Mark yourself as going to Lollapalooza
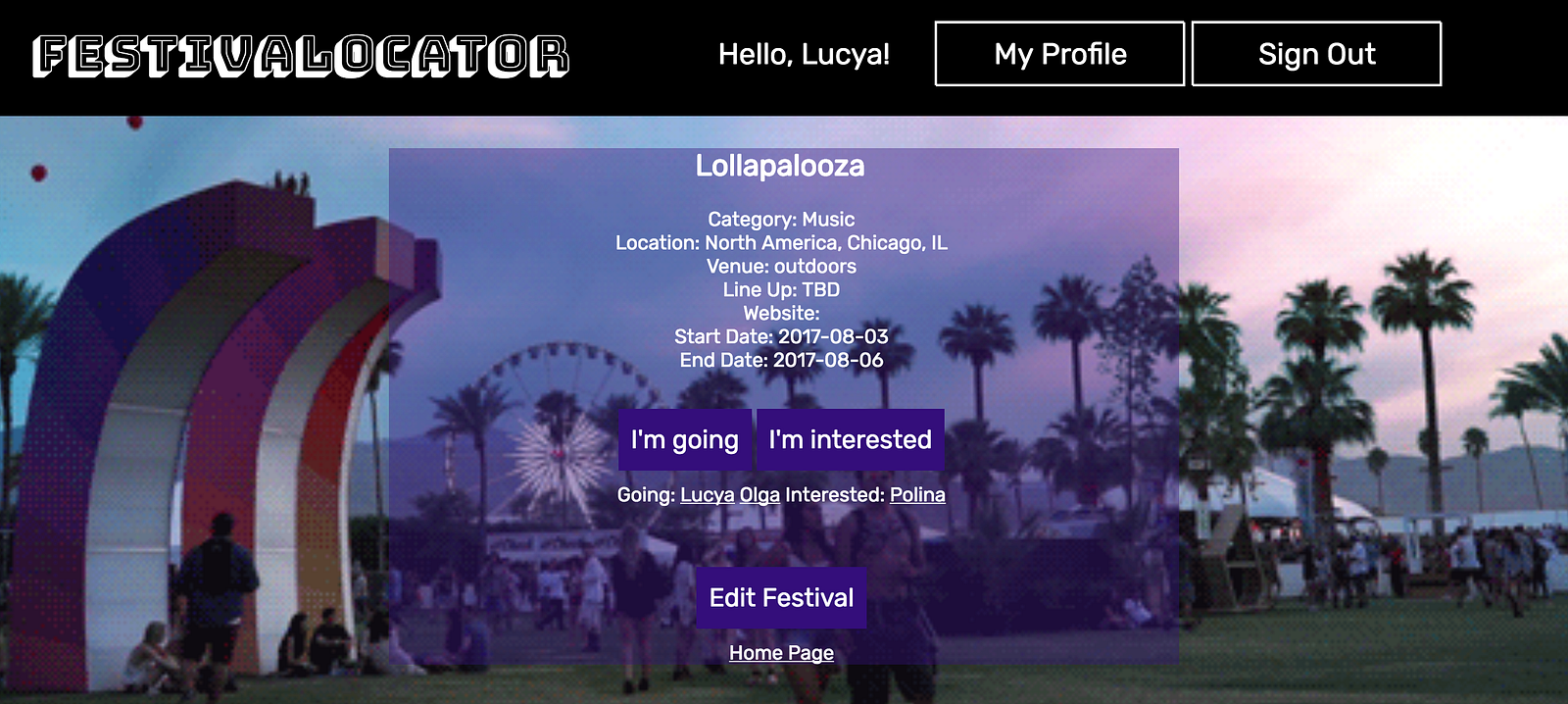 (685, 439)
